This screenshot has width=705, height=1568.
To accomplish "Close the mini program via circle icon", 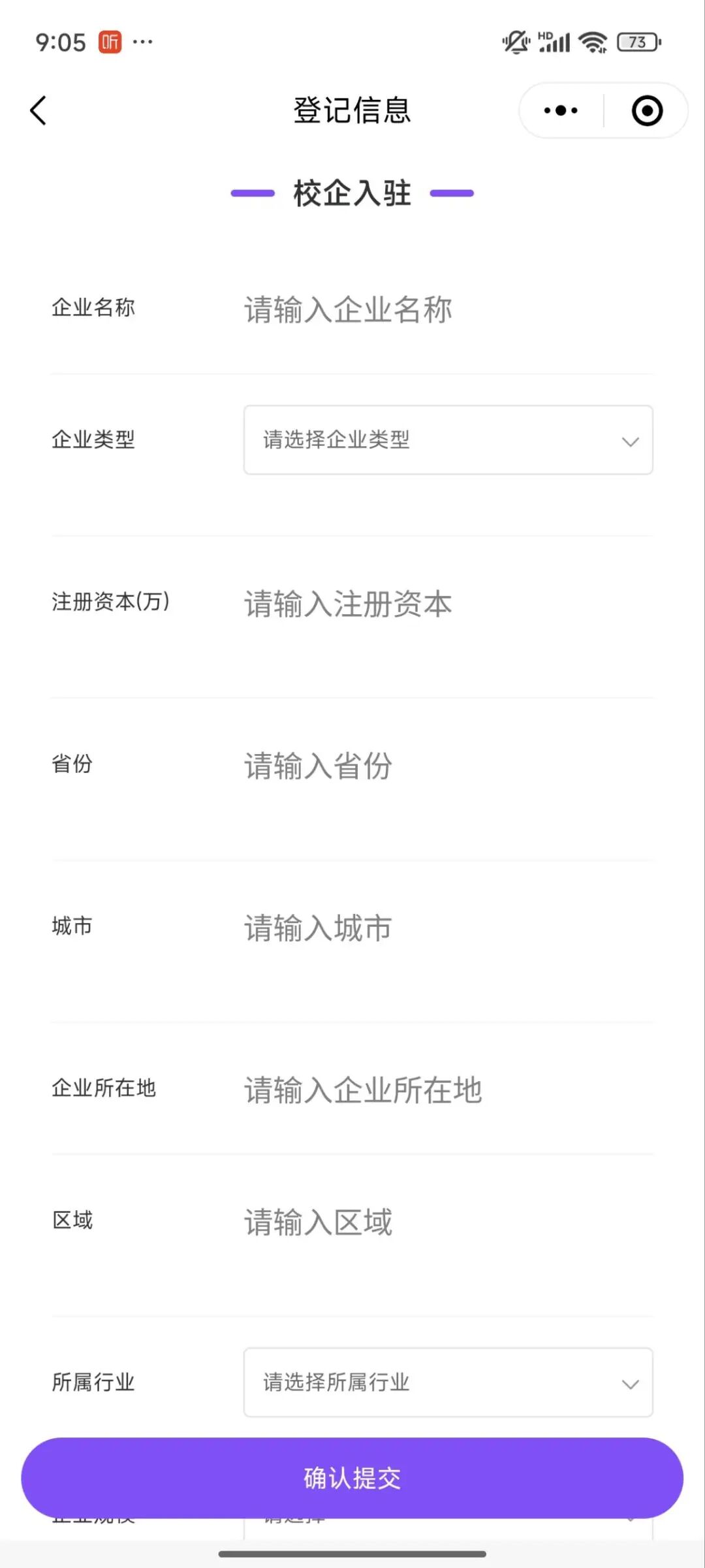I will (647, 110).
